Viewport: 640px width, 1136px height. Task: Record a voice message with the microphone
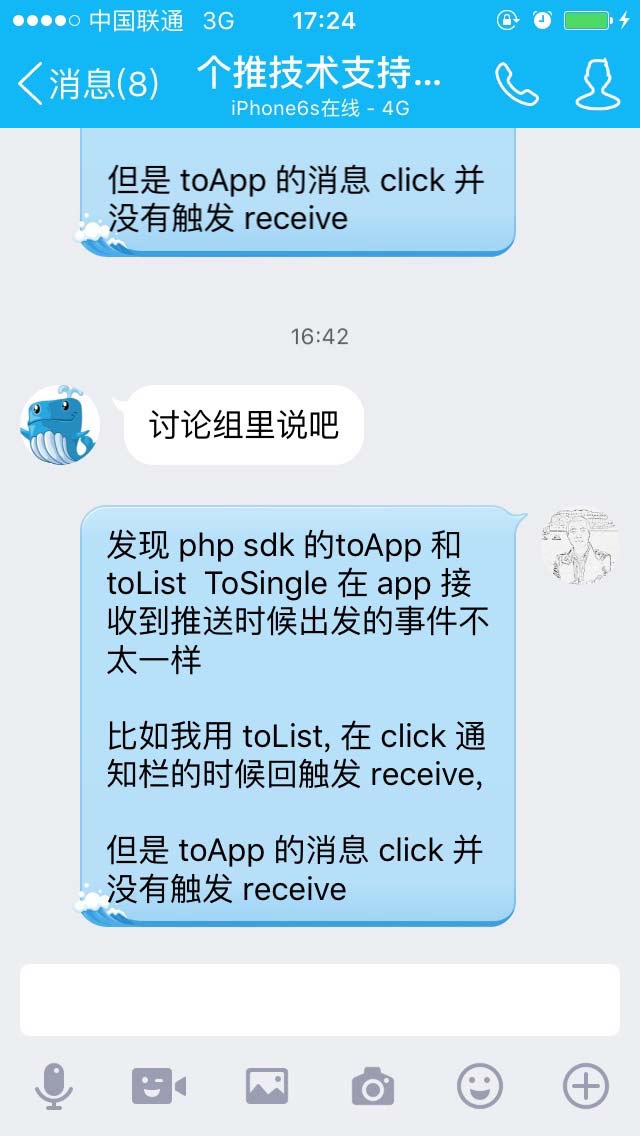click(54, 1085)
